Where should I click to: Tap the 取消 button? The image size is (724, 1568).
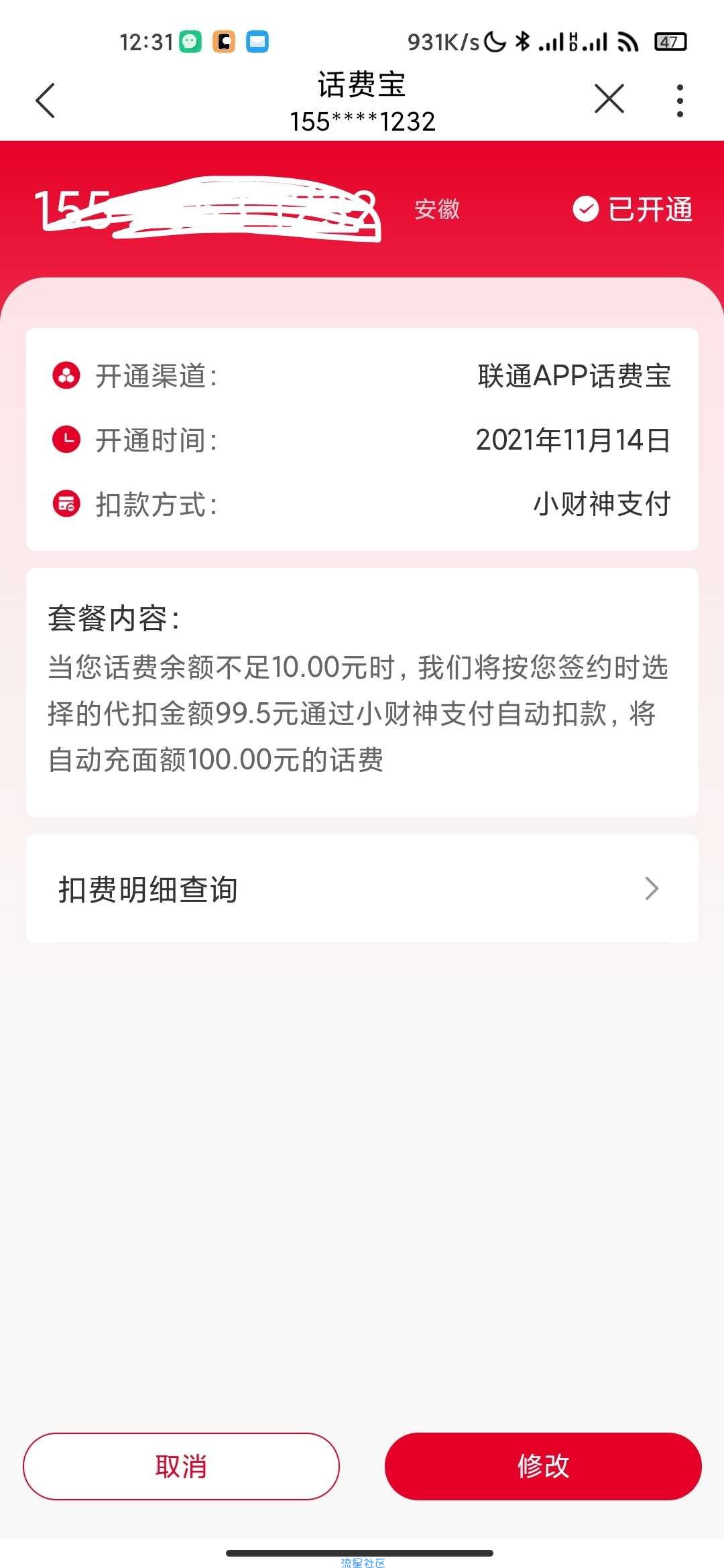181,1466
